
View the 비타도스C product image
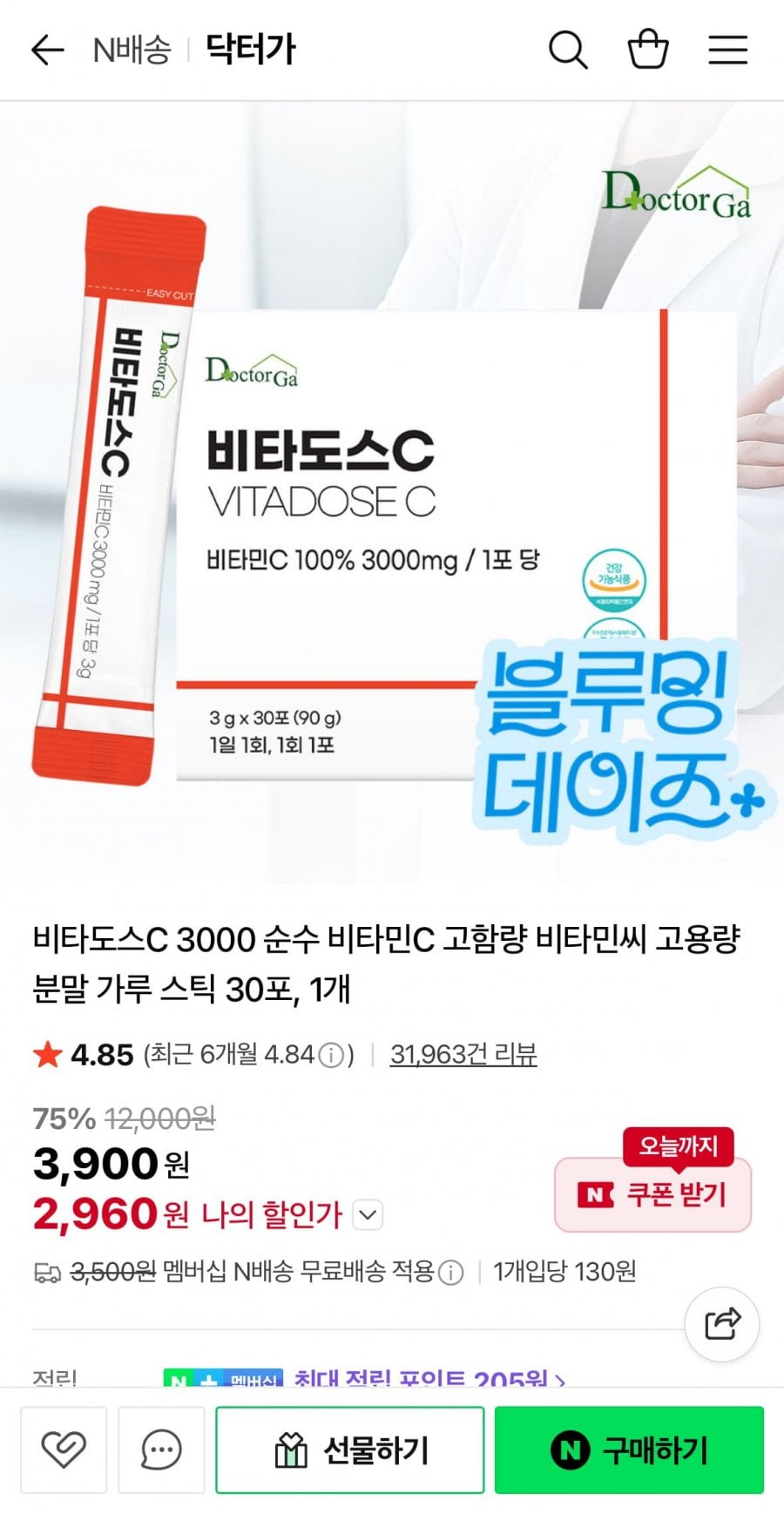pyautogui.click(x=392, y=492)
